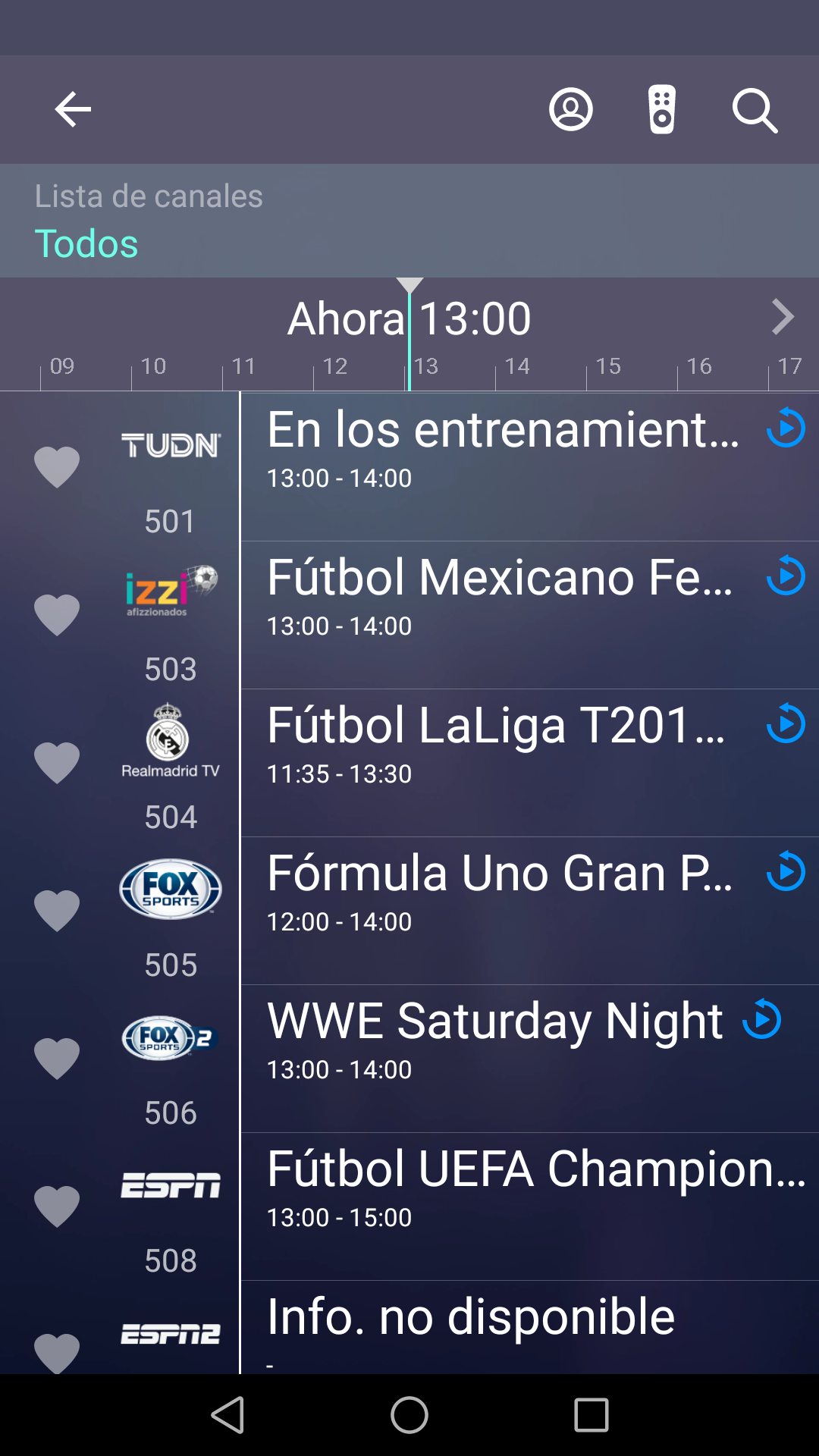
Task: Open the user profile icon
Action: [x=570, y=110]
